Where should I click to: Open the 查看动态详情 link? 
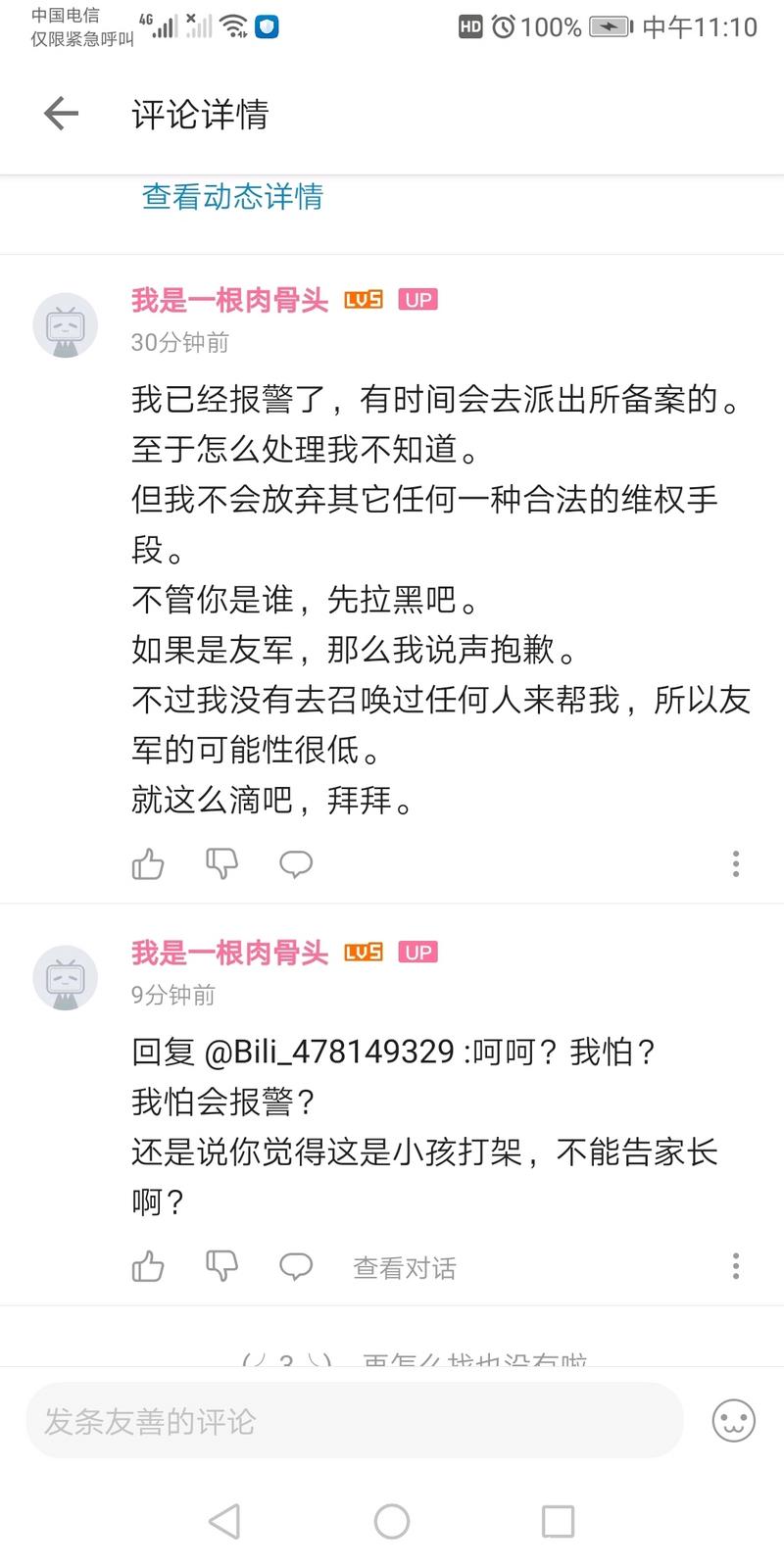[232, 196]
